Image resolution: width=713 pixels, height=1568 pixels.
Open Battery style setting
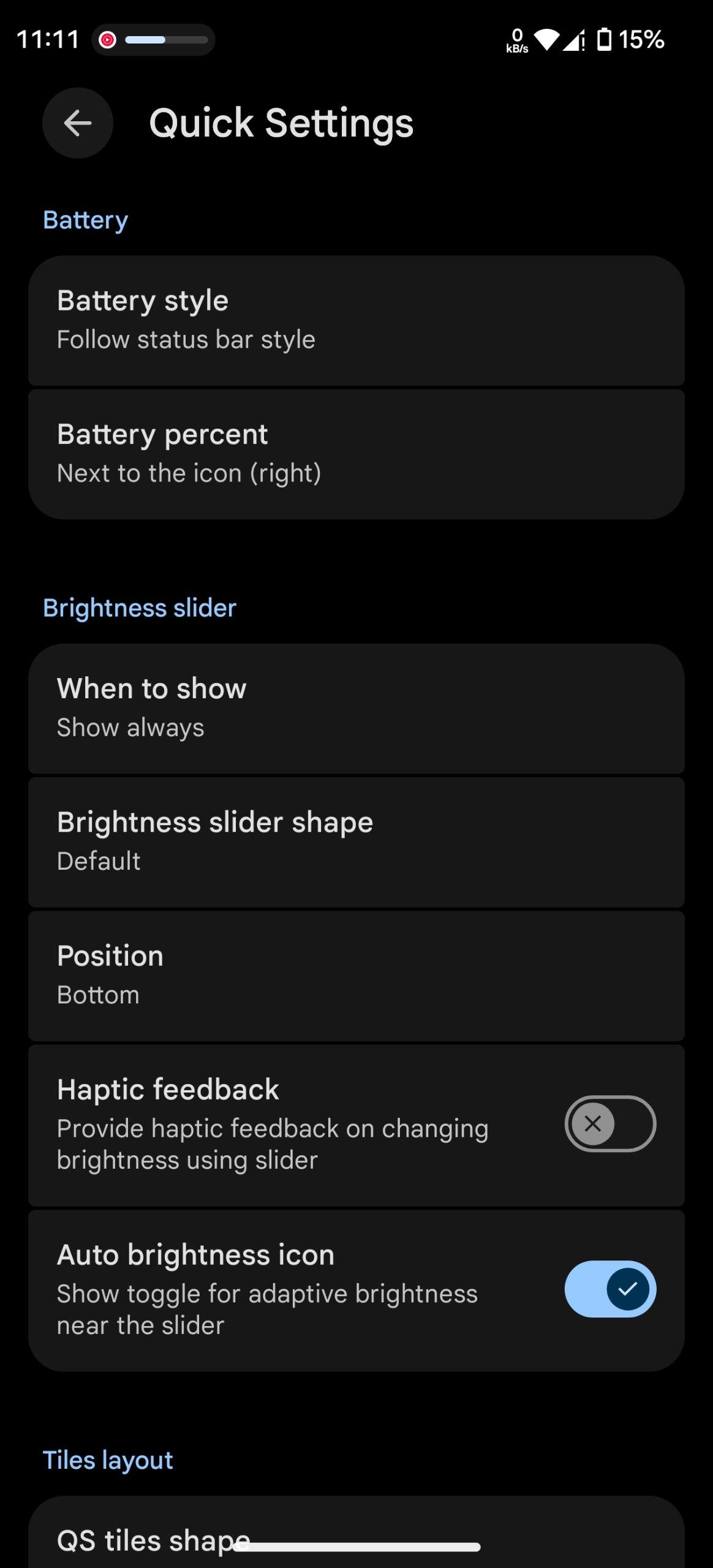[356, 320]
